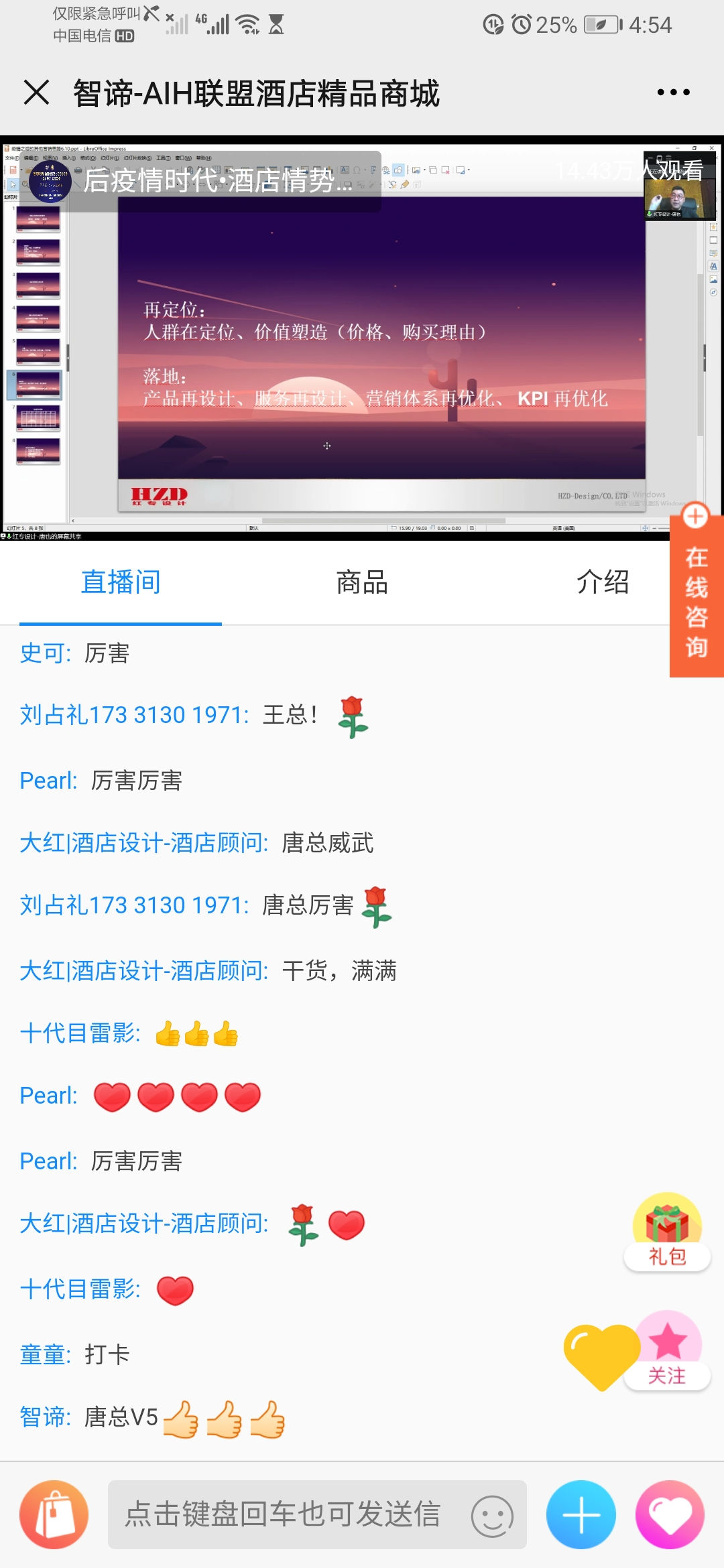Screen dimensions: 724x1568
Task: Select the 直播间 tab
Action: click(x=121, y=582)
